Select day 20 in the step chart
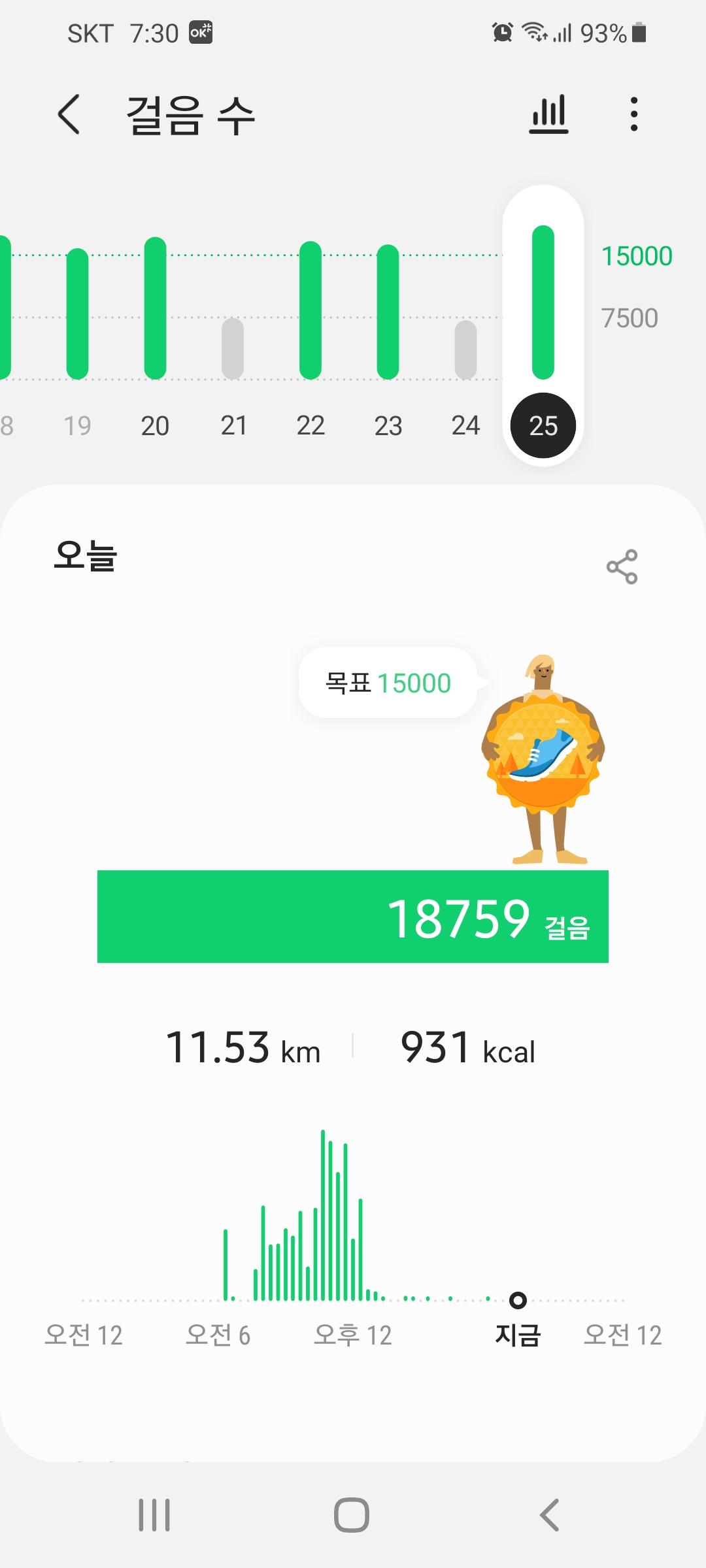The image size is (706, 1568). (155, 425)
